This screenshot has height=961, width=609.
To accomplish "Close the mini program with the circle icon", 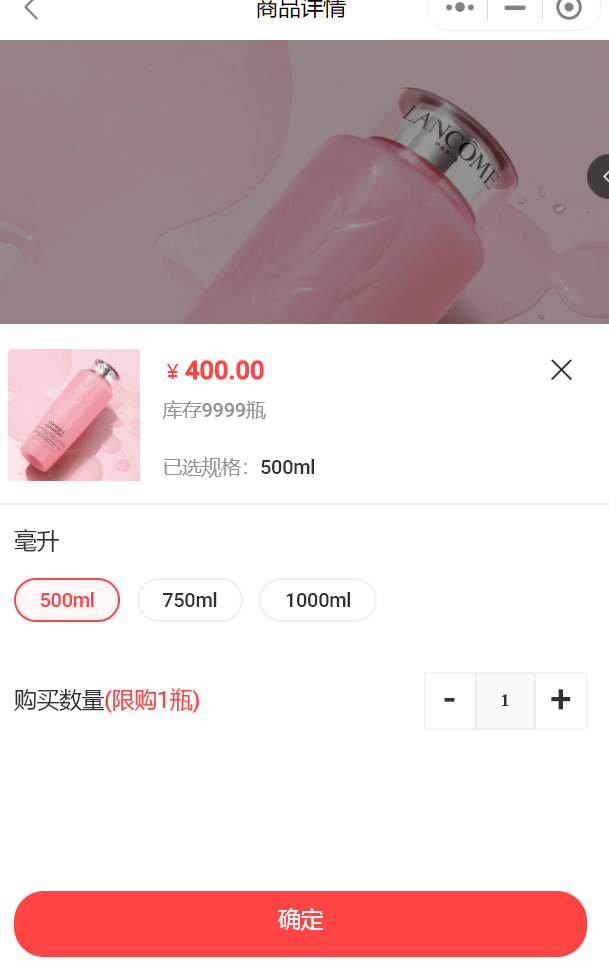I will [568, 9].
